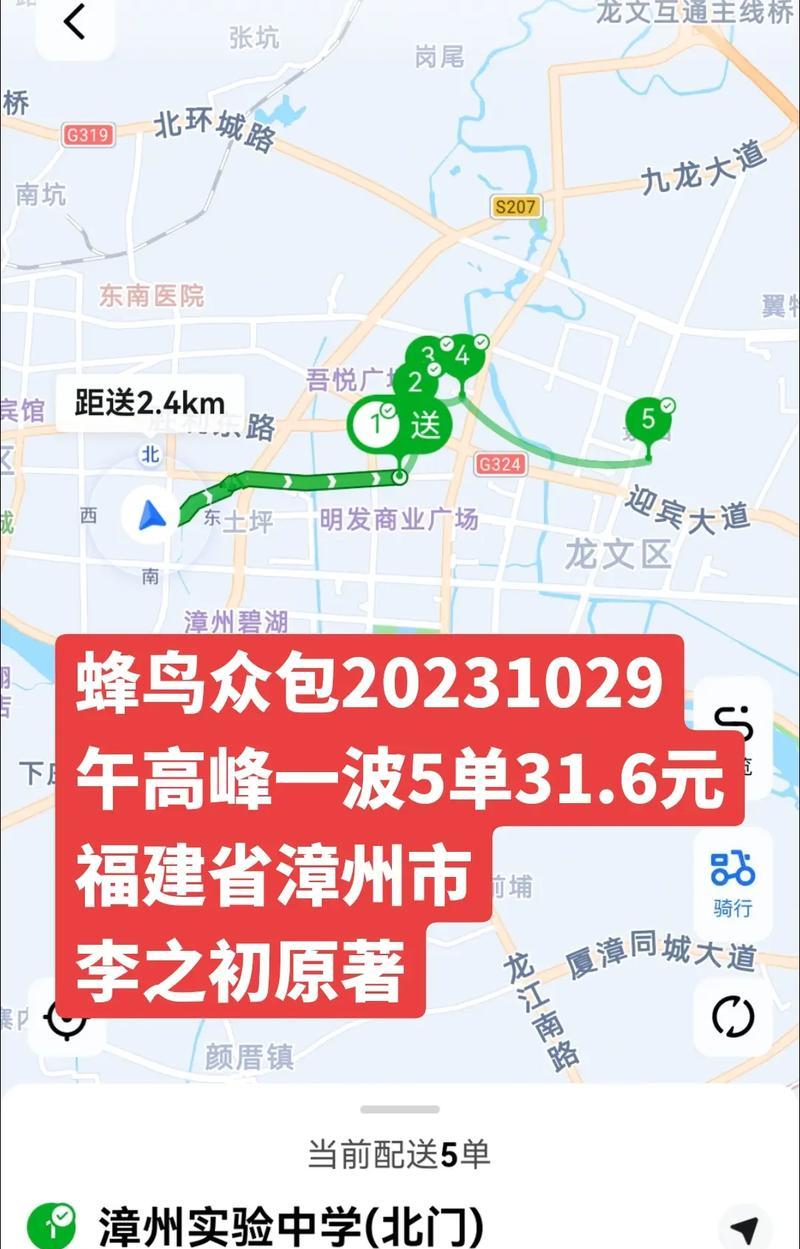Viewport: 800px width, 1249px height.
Task: Start navigation to 漳州实验中学(北门)
Action: 745,1228
